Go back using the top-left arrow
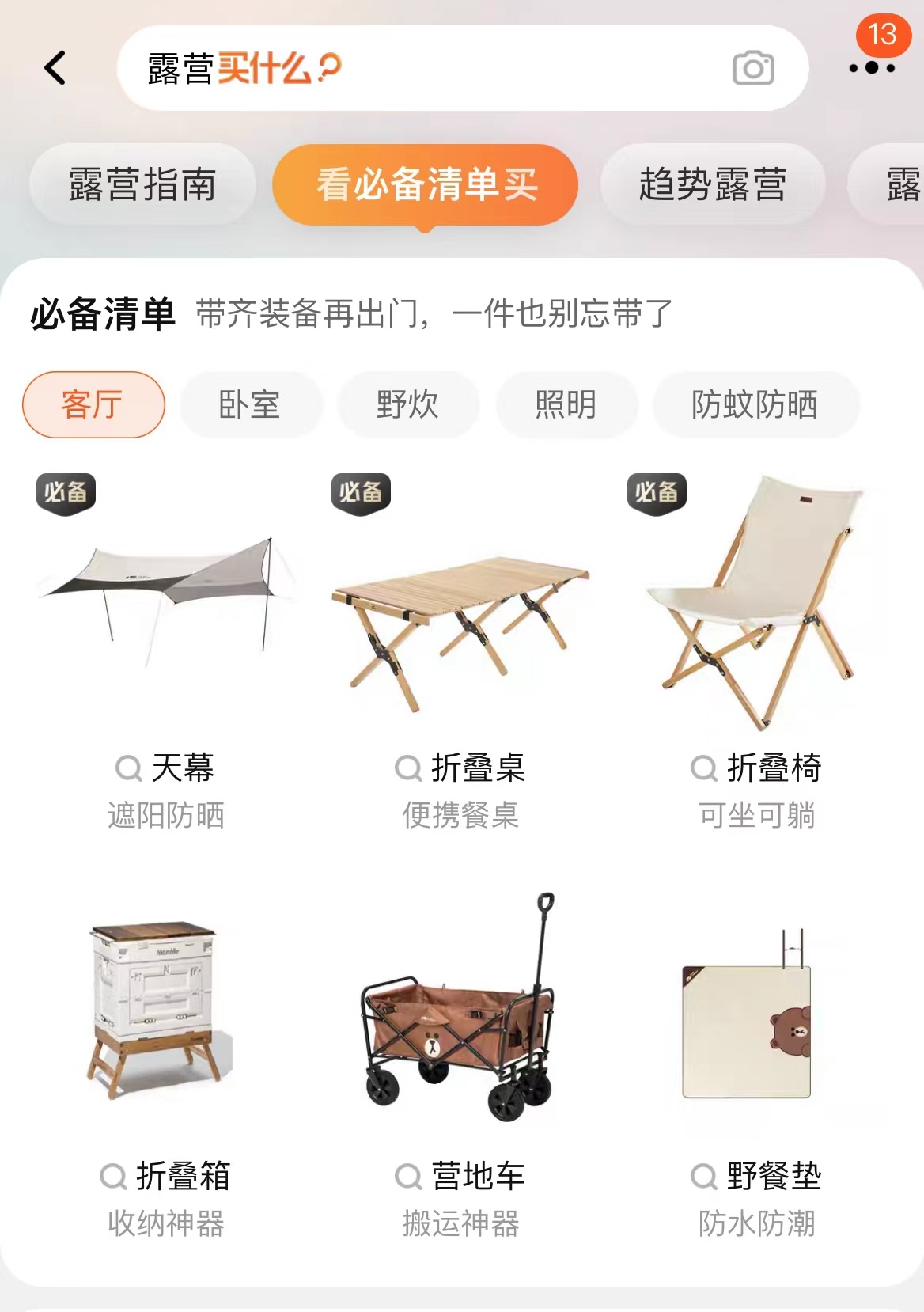This screenshot has height=1312, width=924. (55, 68)
